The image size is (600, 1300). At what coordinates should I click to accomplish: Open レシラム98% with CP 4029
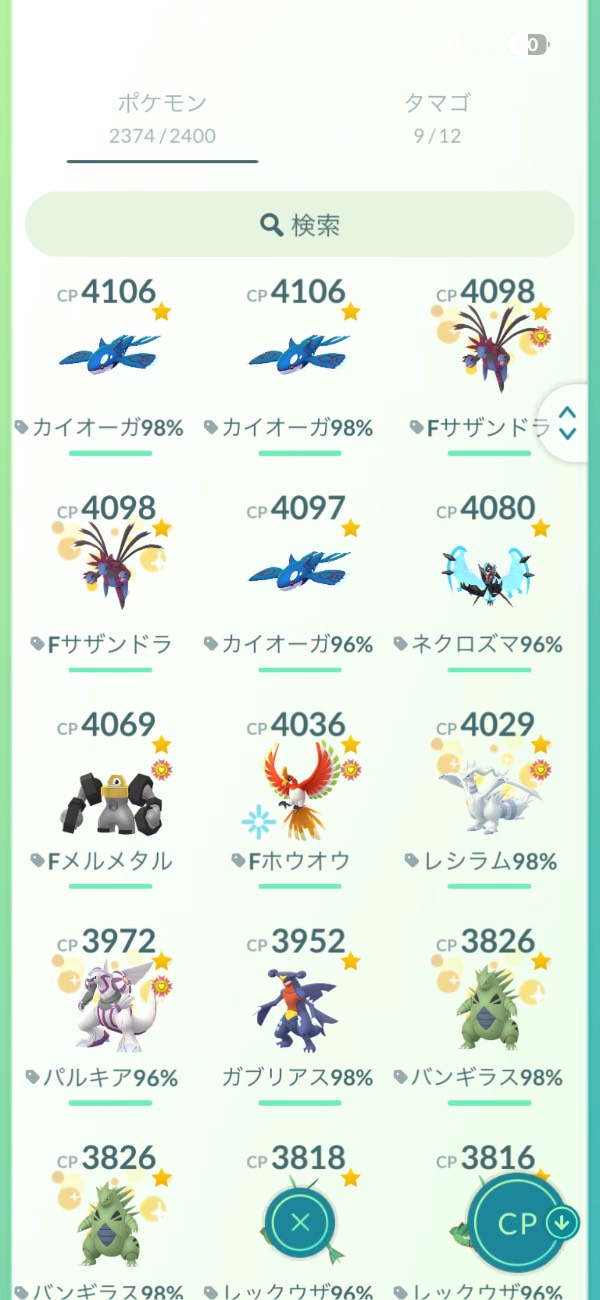[x=490, y=790]
